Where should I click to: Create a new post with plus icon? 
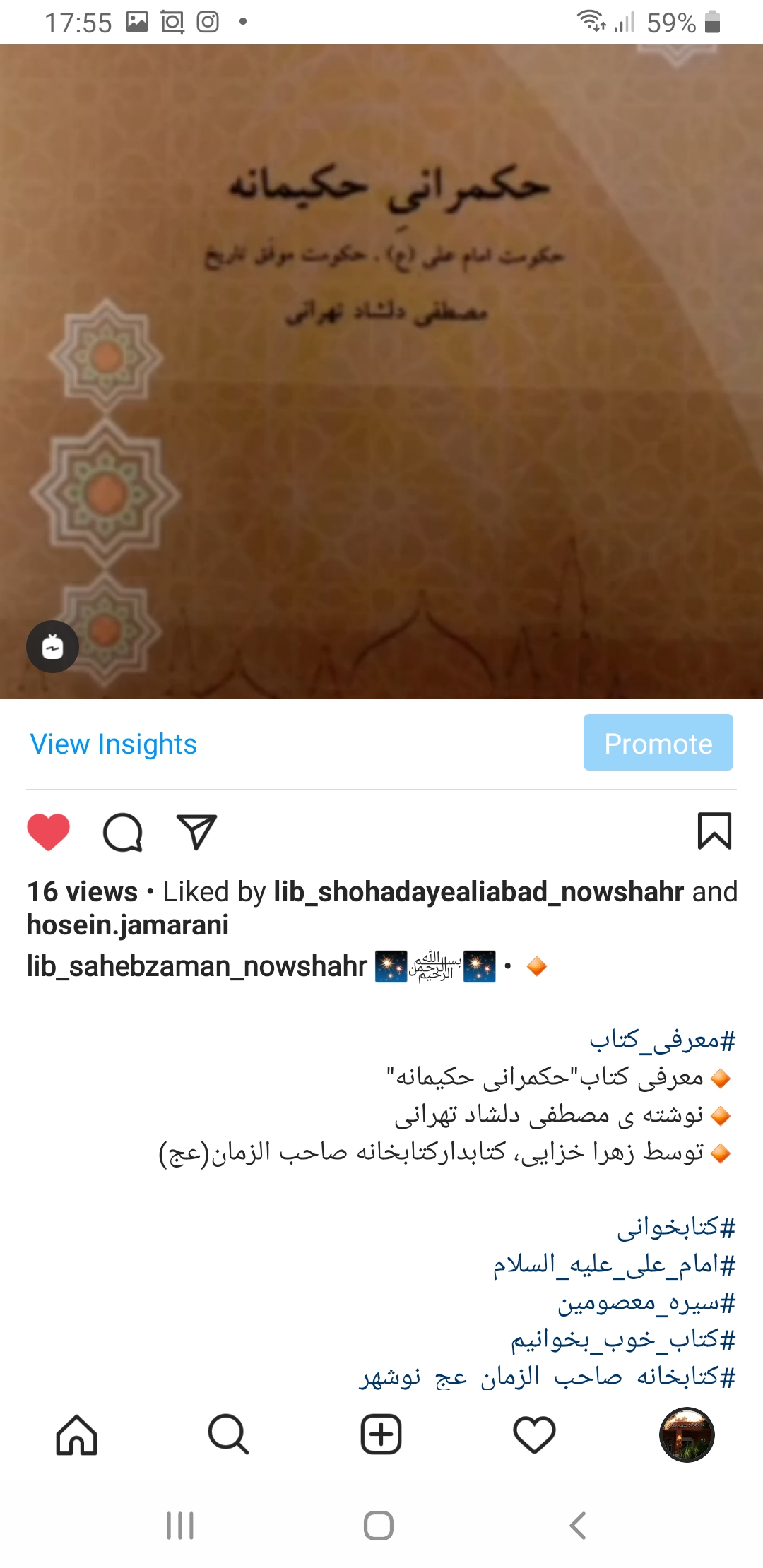tap(381, 1435)
